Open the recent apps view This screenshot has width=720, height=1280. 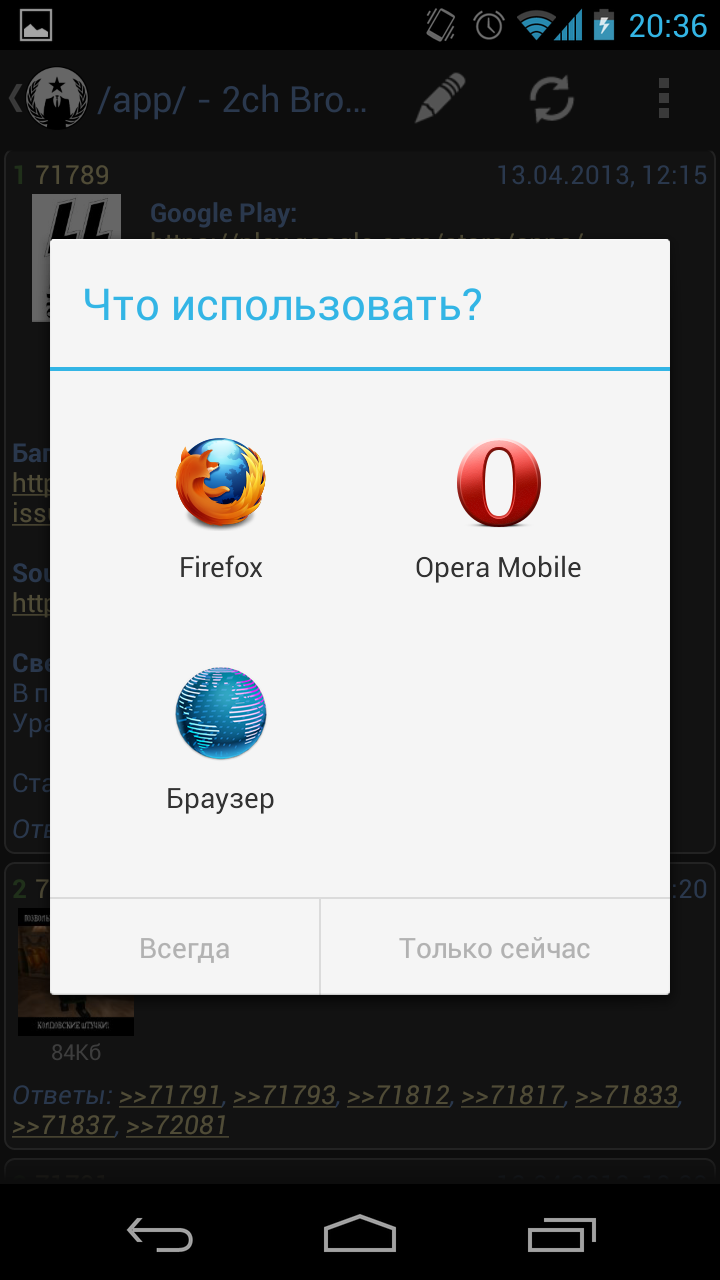tap(562, 1233)
